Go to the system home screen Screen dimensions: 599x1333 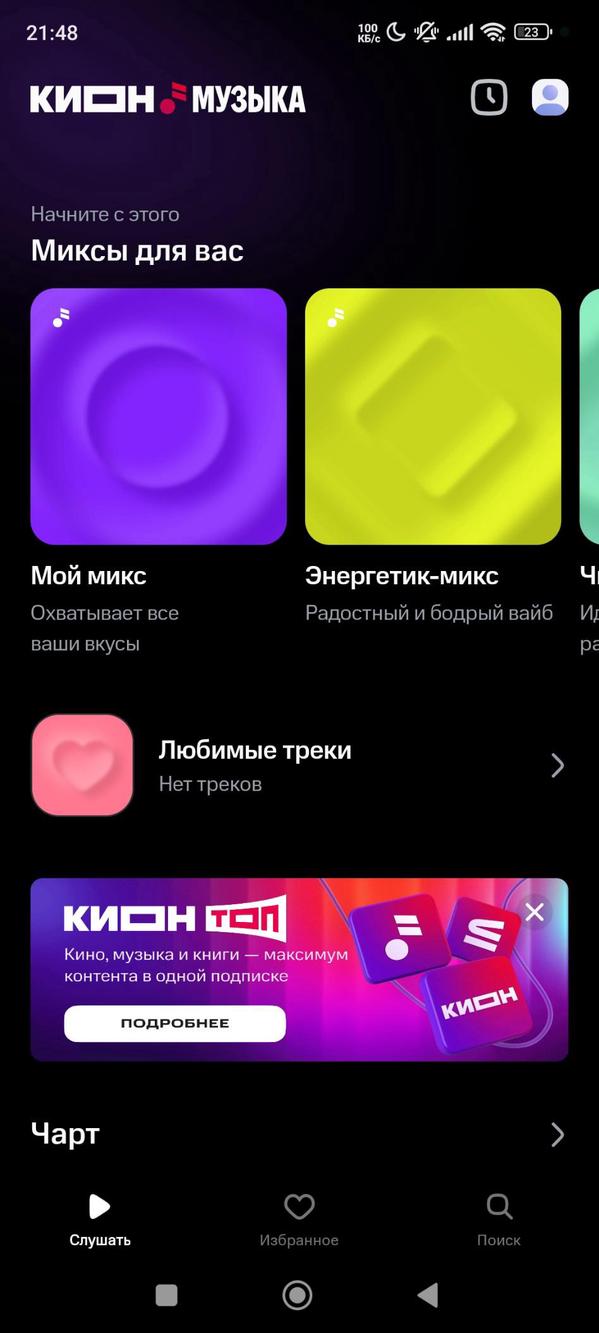(298, 1296)
